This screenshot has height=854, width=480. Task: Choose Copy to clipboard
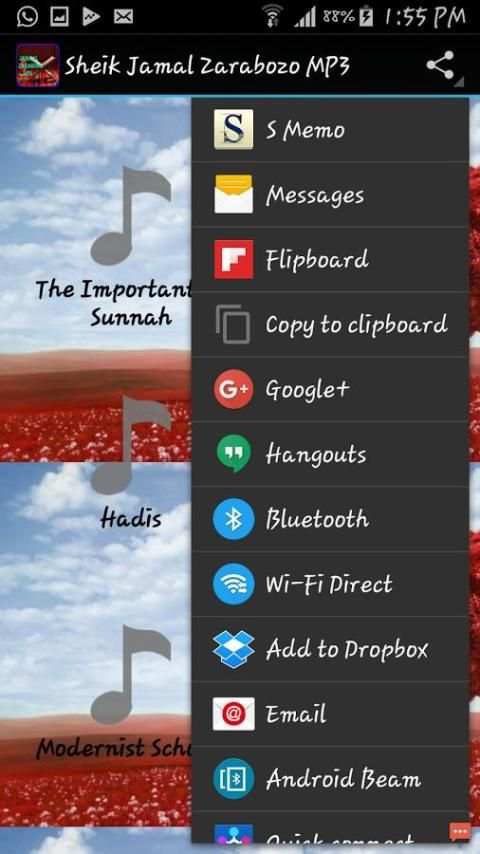[330, 324]
